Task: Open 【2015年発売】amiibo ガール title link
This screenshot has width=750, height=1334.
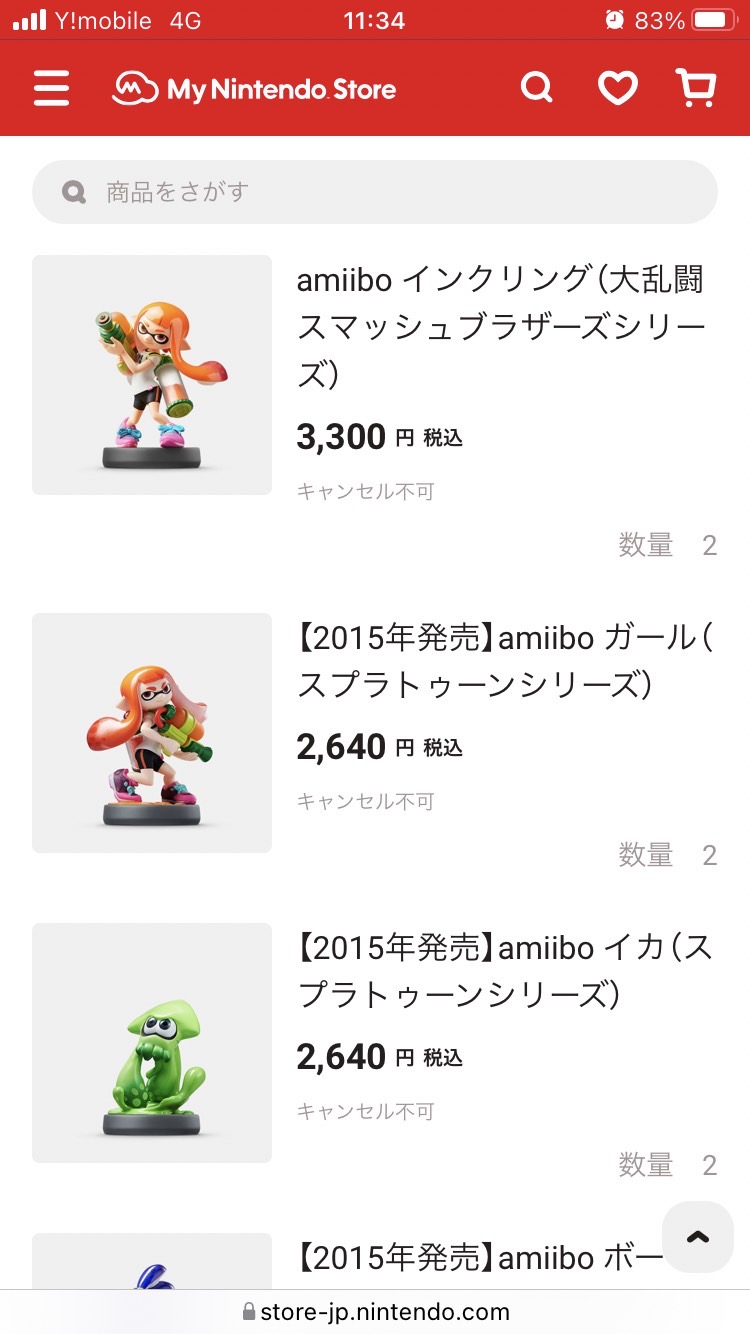Action: [x=505, y=661]
